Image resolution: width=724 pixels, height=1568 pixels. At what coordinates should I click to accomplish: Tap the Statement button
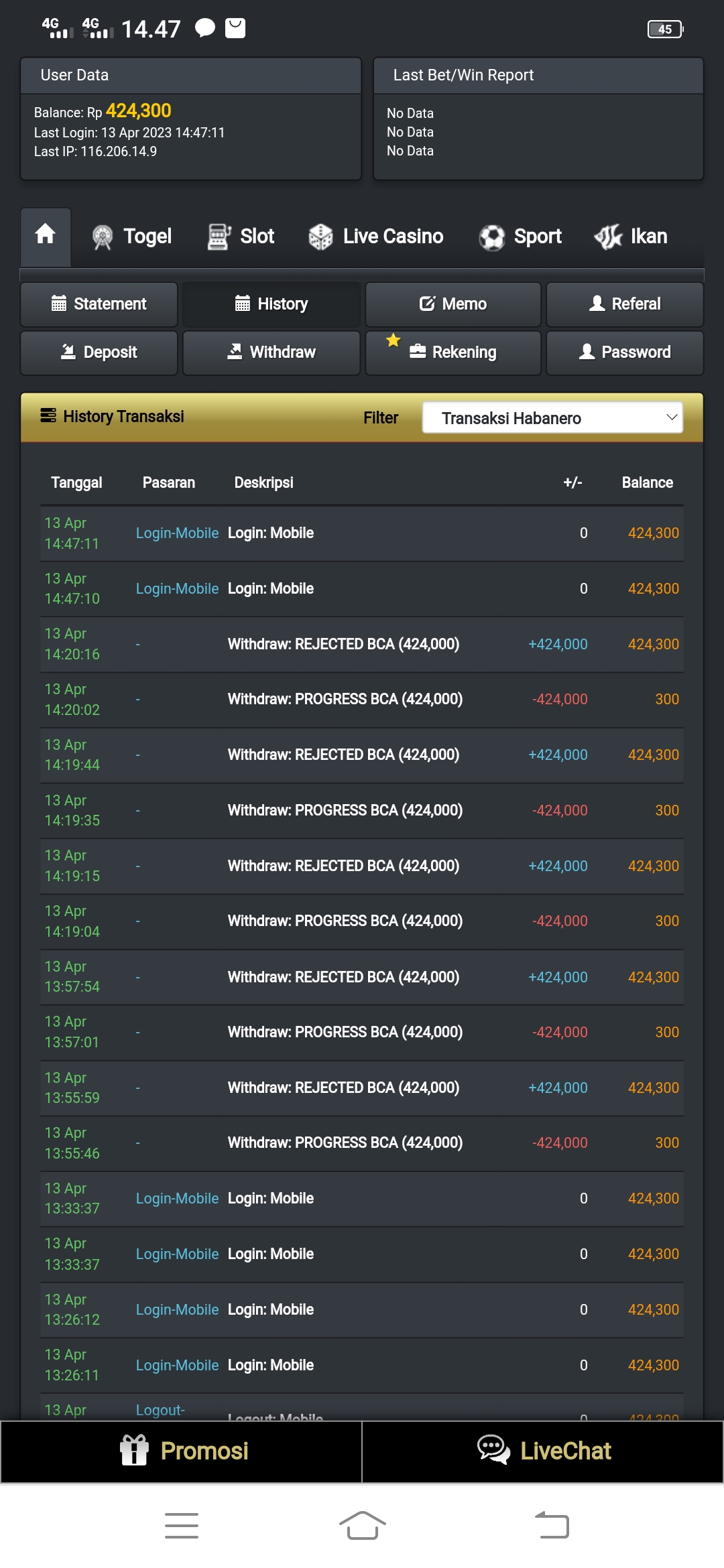point(99,304)
